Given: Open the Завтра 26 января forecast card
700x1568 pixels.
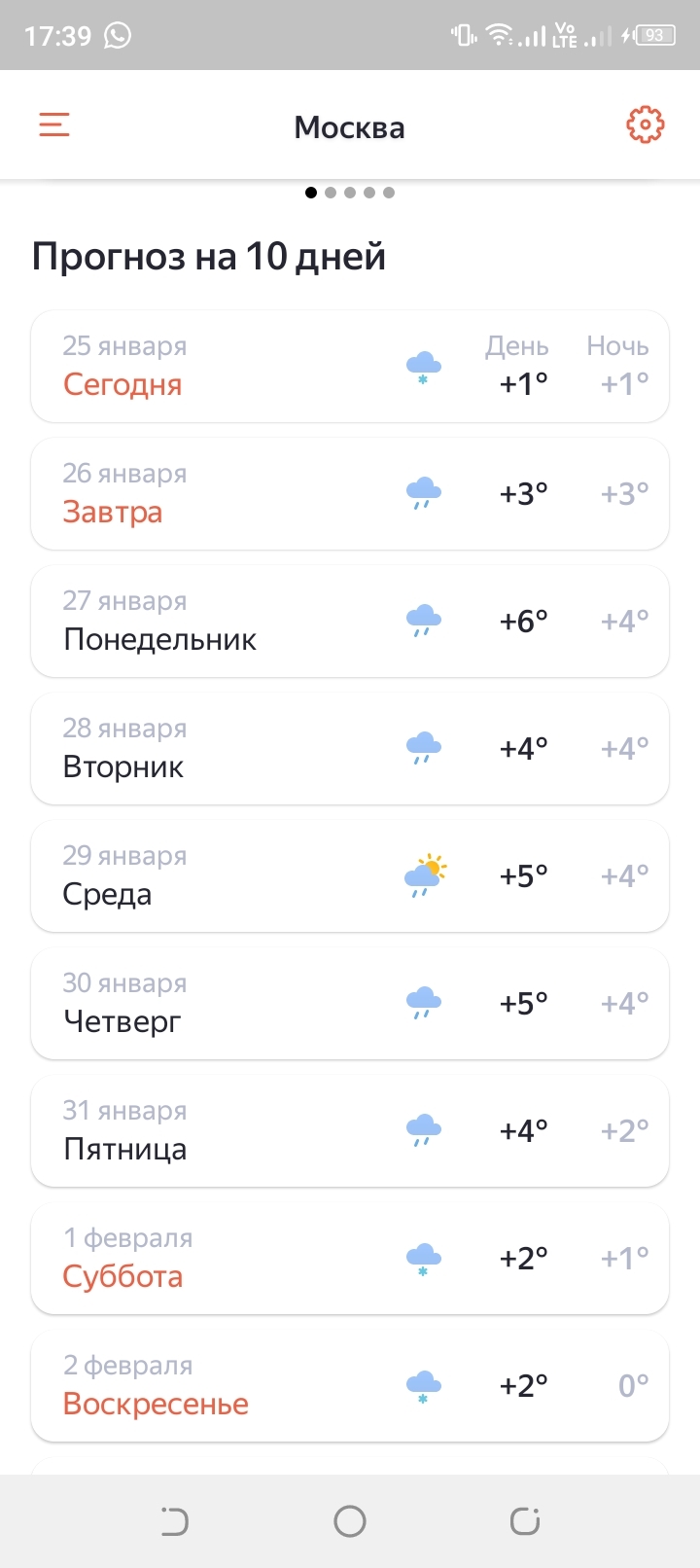Looking at the screenshot, I should pyautogui.click(x=350, y=494).
